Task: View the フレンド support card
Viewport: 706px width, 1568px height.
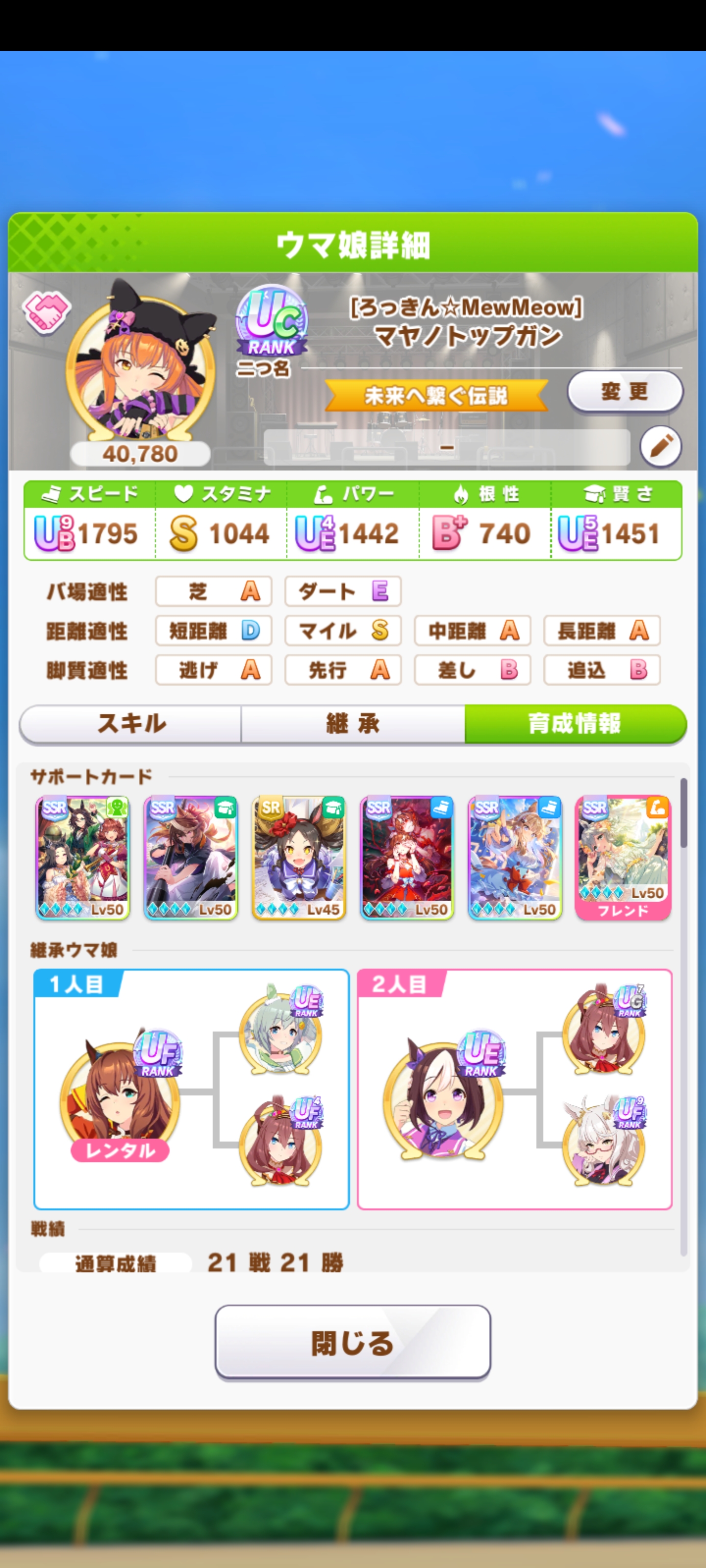Action: pos(623,857)
